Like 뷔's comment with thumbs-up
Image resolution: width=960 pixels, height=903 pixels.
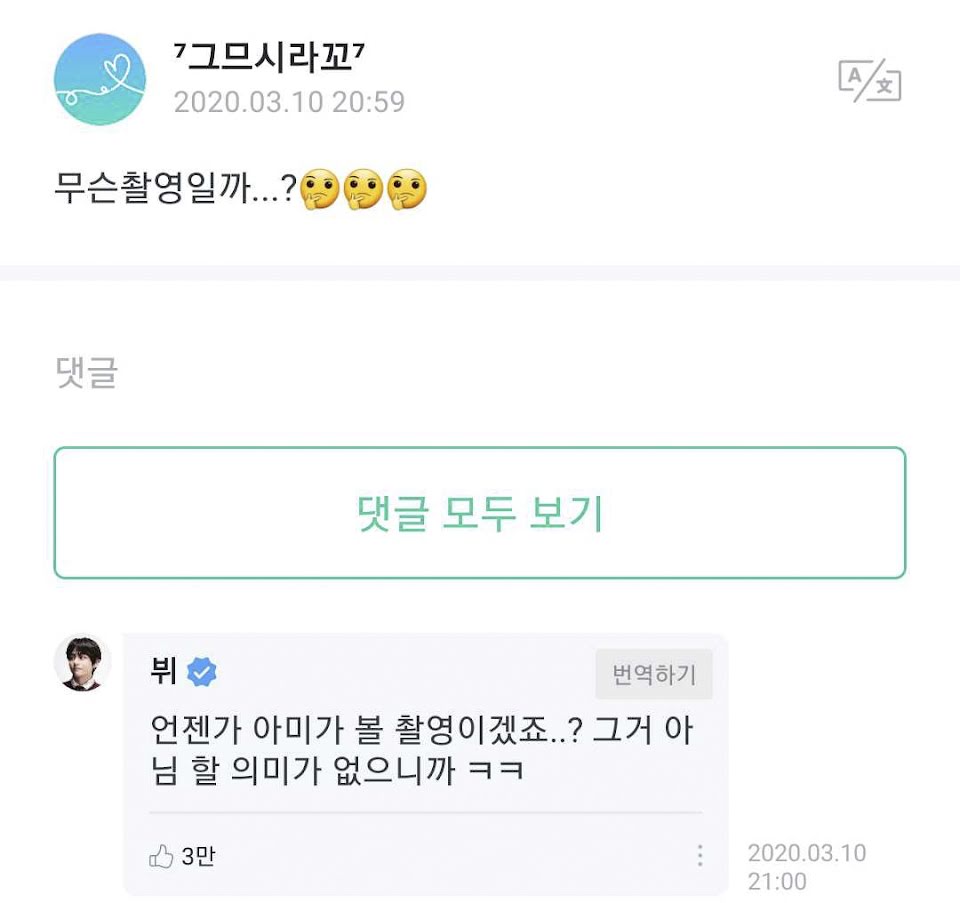(x=161, y=856)
